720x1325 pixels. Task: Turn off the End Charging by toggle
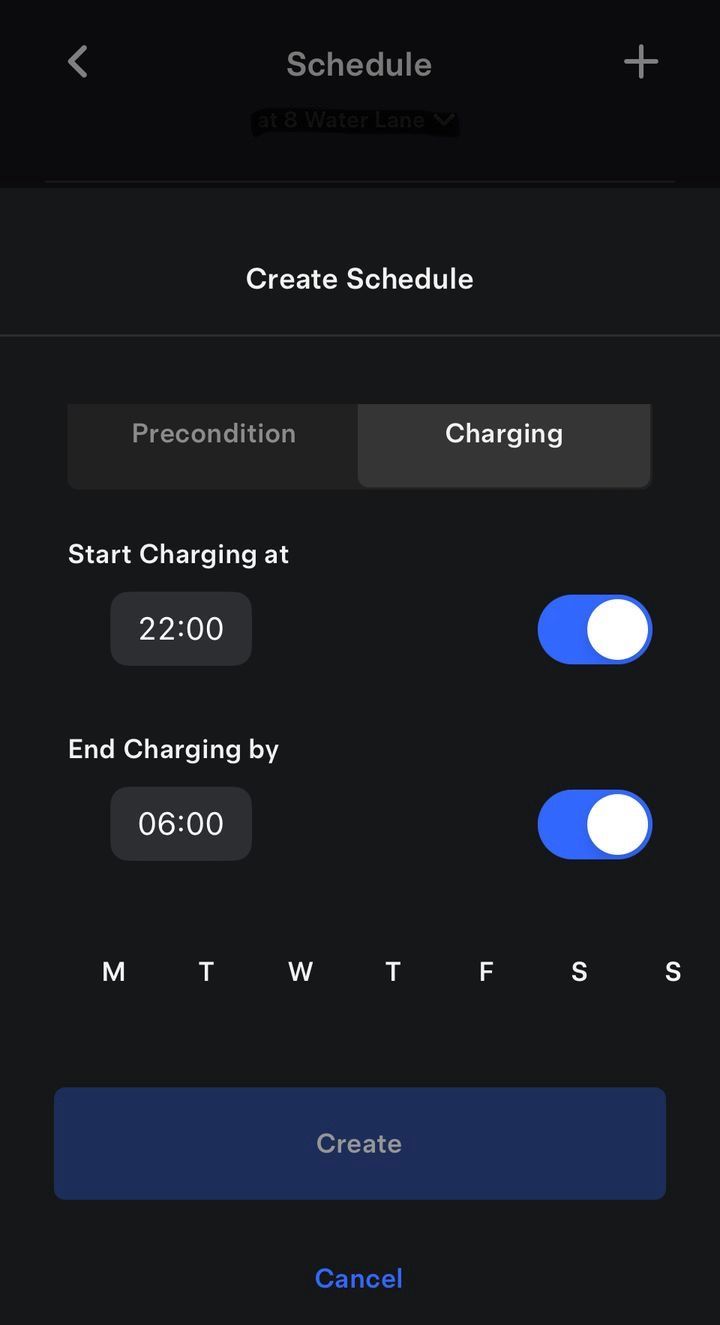point(594,825)
